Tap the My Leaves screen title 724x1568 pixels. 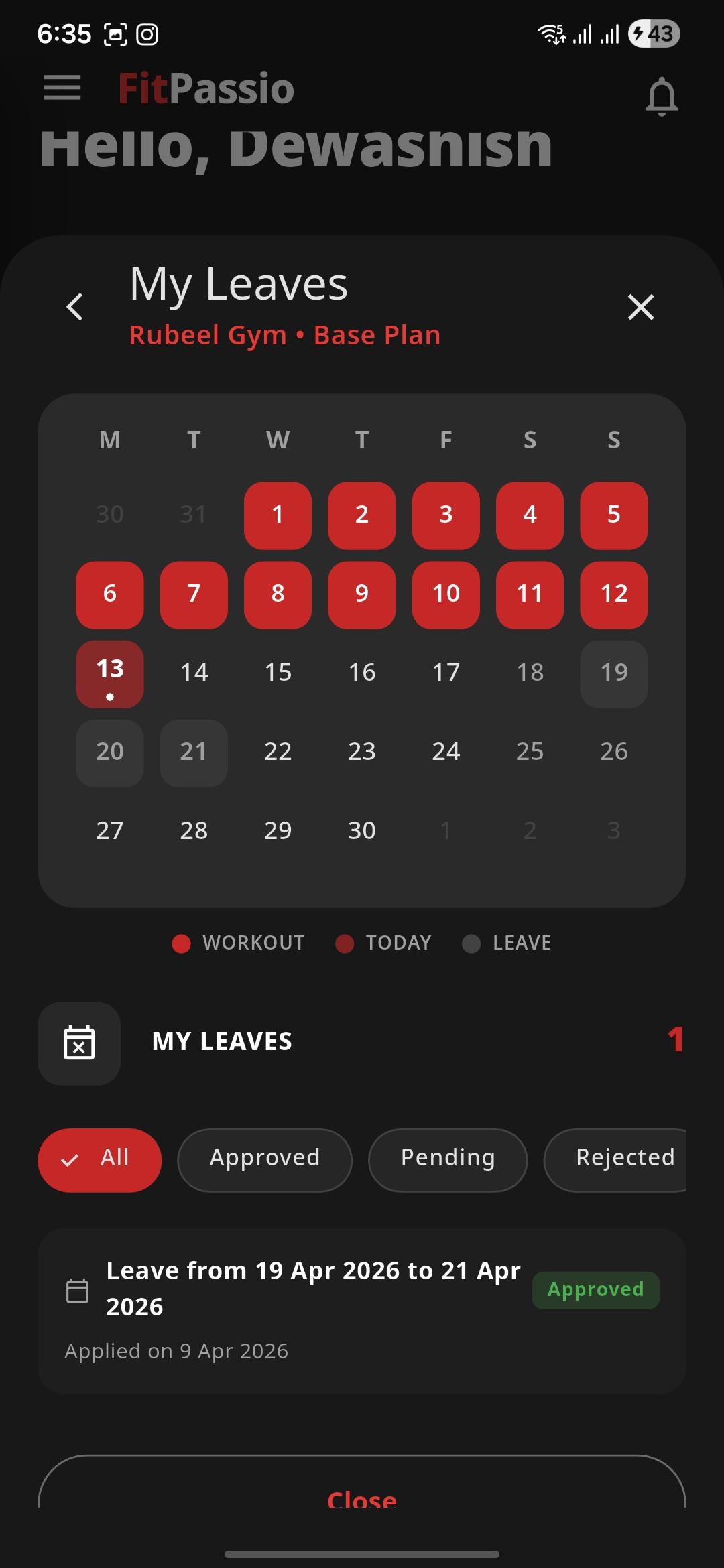click(x=237, y=283)
